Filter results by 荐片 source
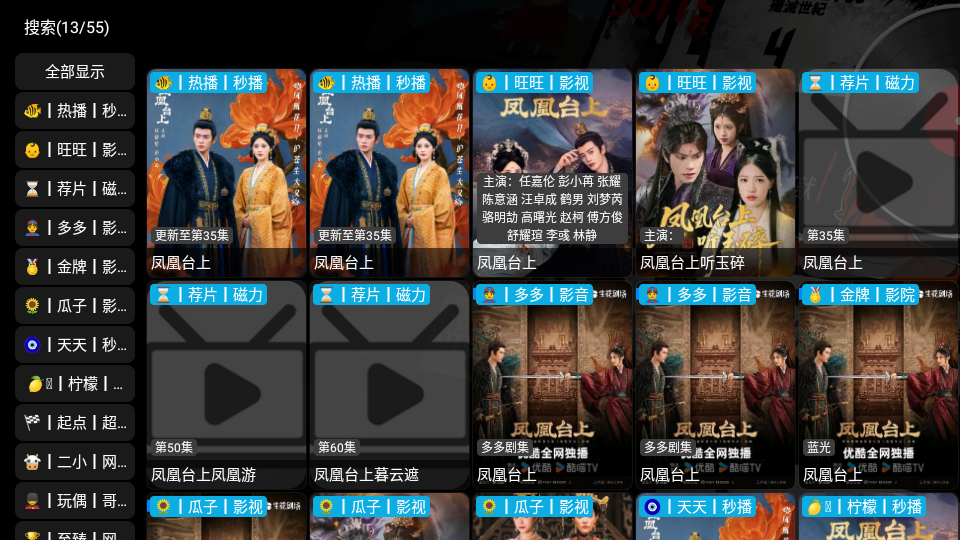960x540 pixels. pos(75,189)
